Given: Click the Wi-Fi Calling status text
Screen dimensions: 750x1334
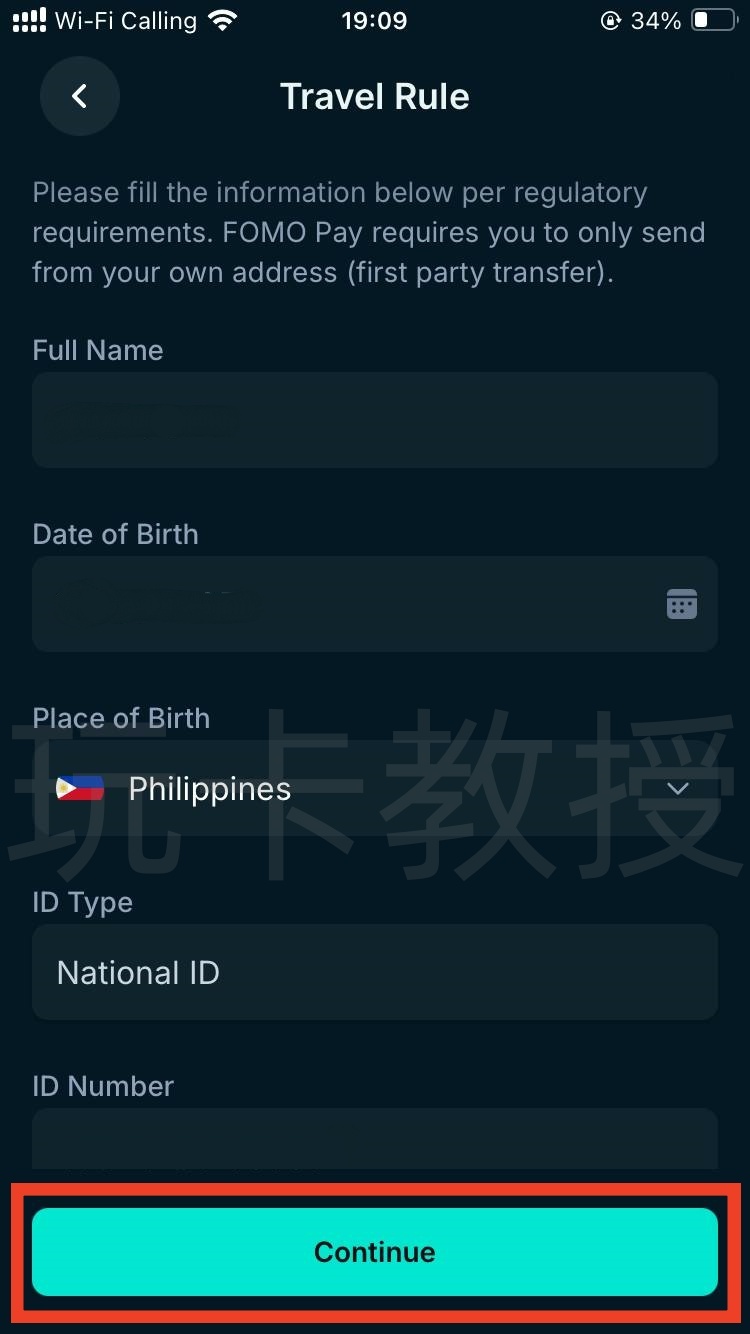Looking at the screenshot, I should pos(128,20).
